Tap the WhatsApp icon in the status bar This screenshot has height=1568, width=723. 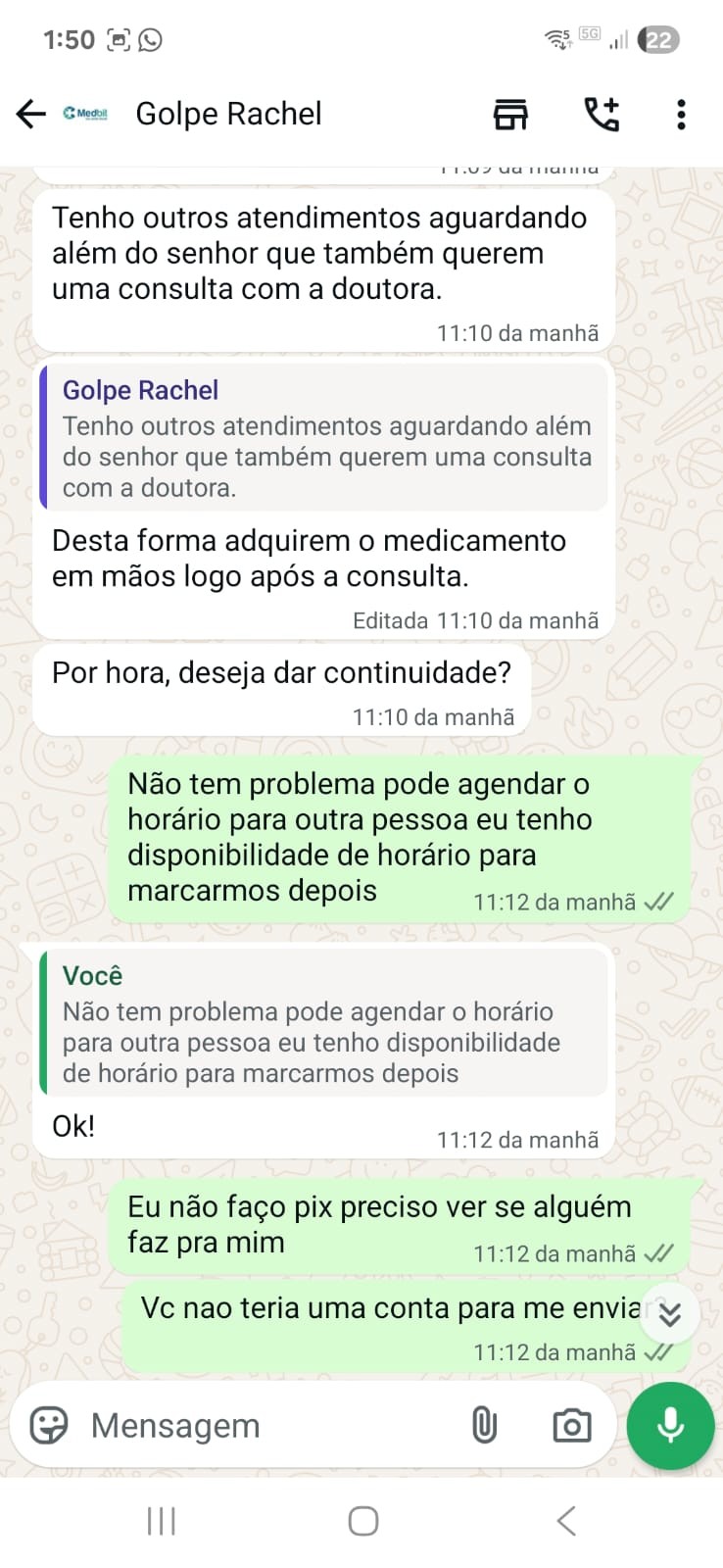(x=149, y=39)
